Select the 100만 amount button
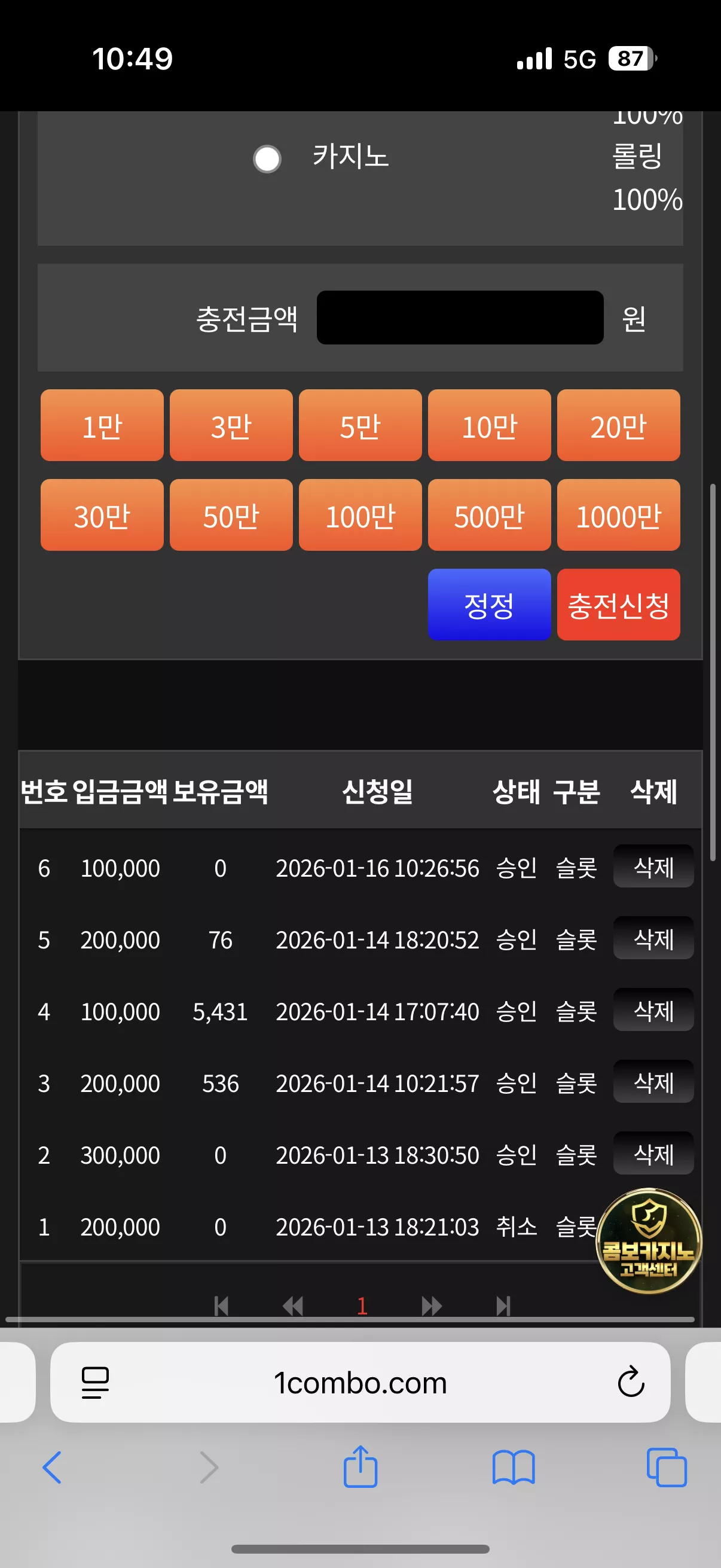The width and height of the screenshot is (721, 1568). (360, 515)
